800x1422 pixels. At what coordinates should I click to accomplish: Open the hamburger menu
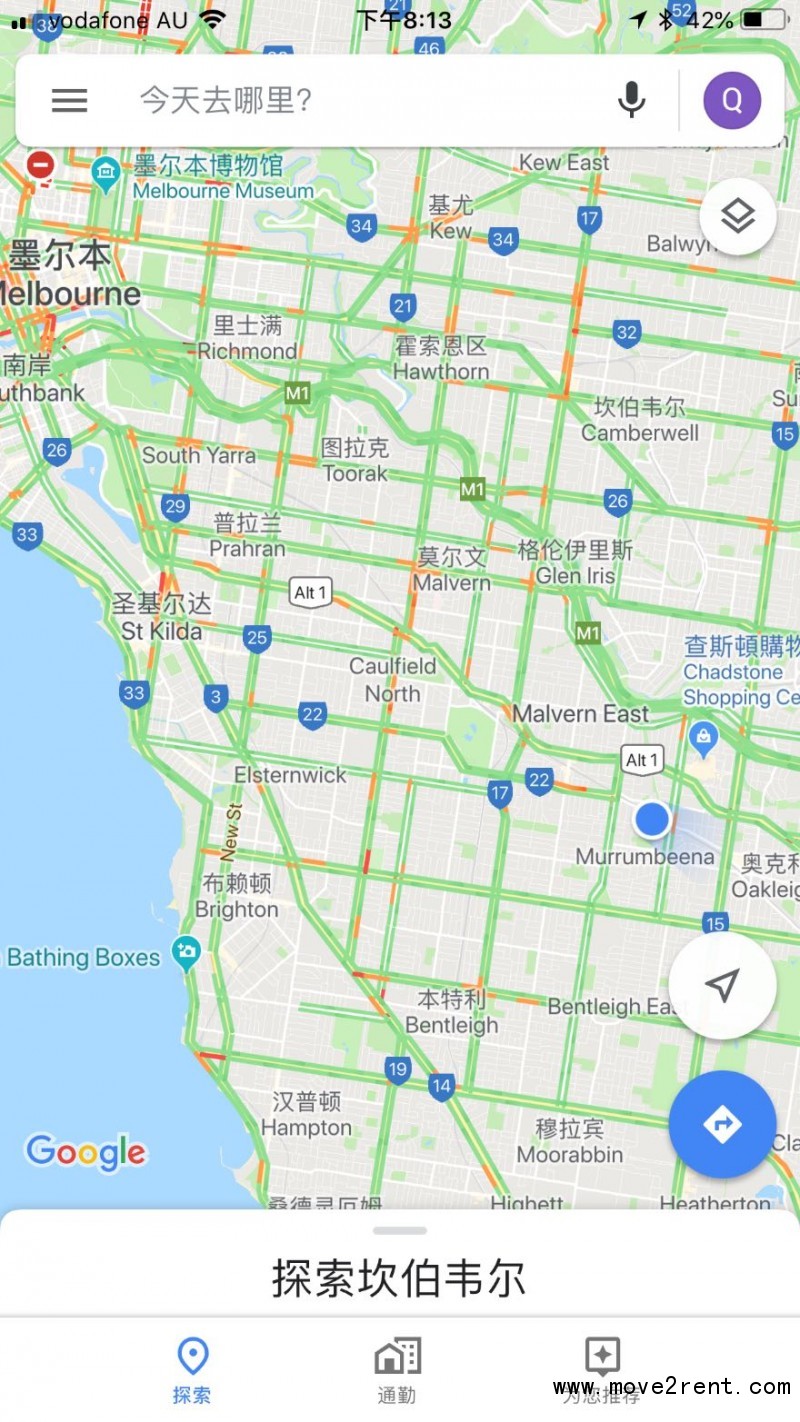69,100
